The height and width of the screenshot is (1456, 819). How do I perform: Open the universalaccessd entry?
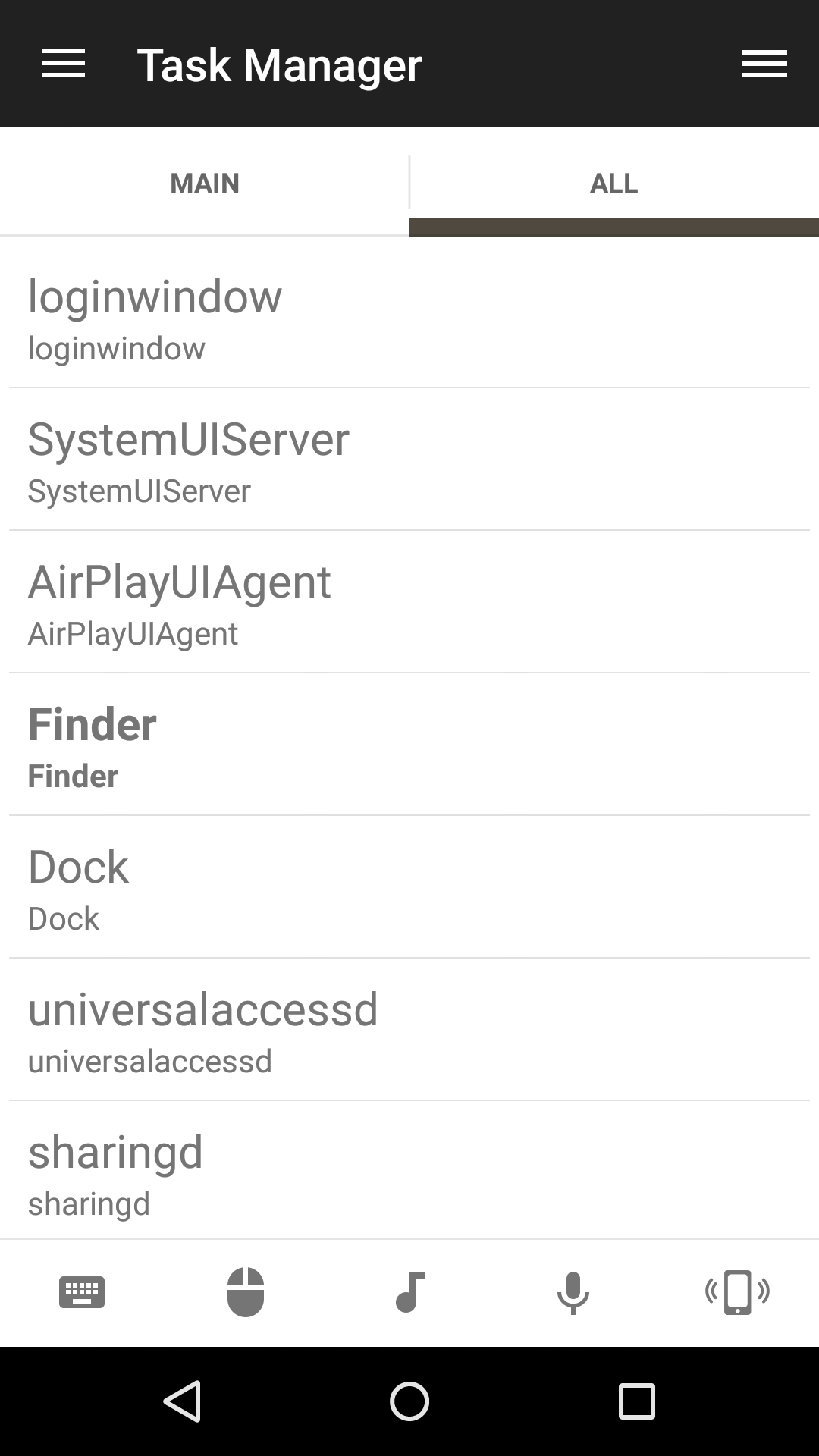(x=409, y=1030)
